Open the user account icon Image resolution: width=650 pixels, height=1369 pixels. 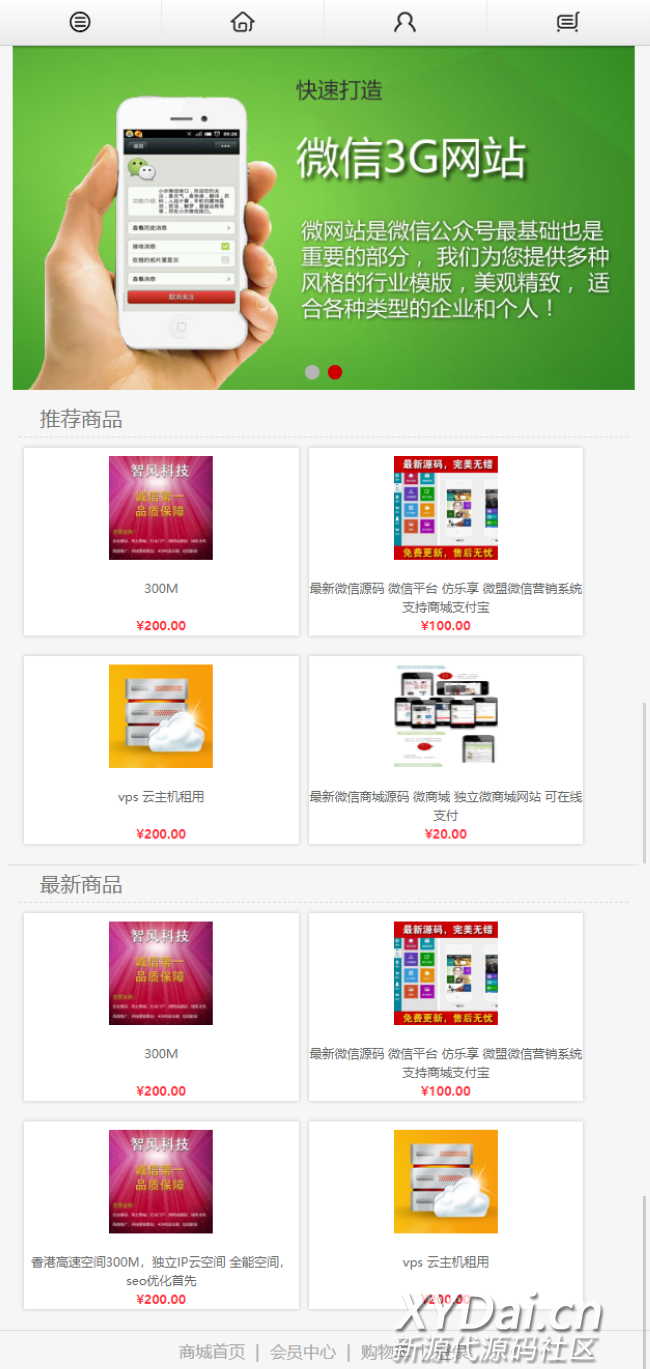coord(405,22)
